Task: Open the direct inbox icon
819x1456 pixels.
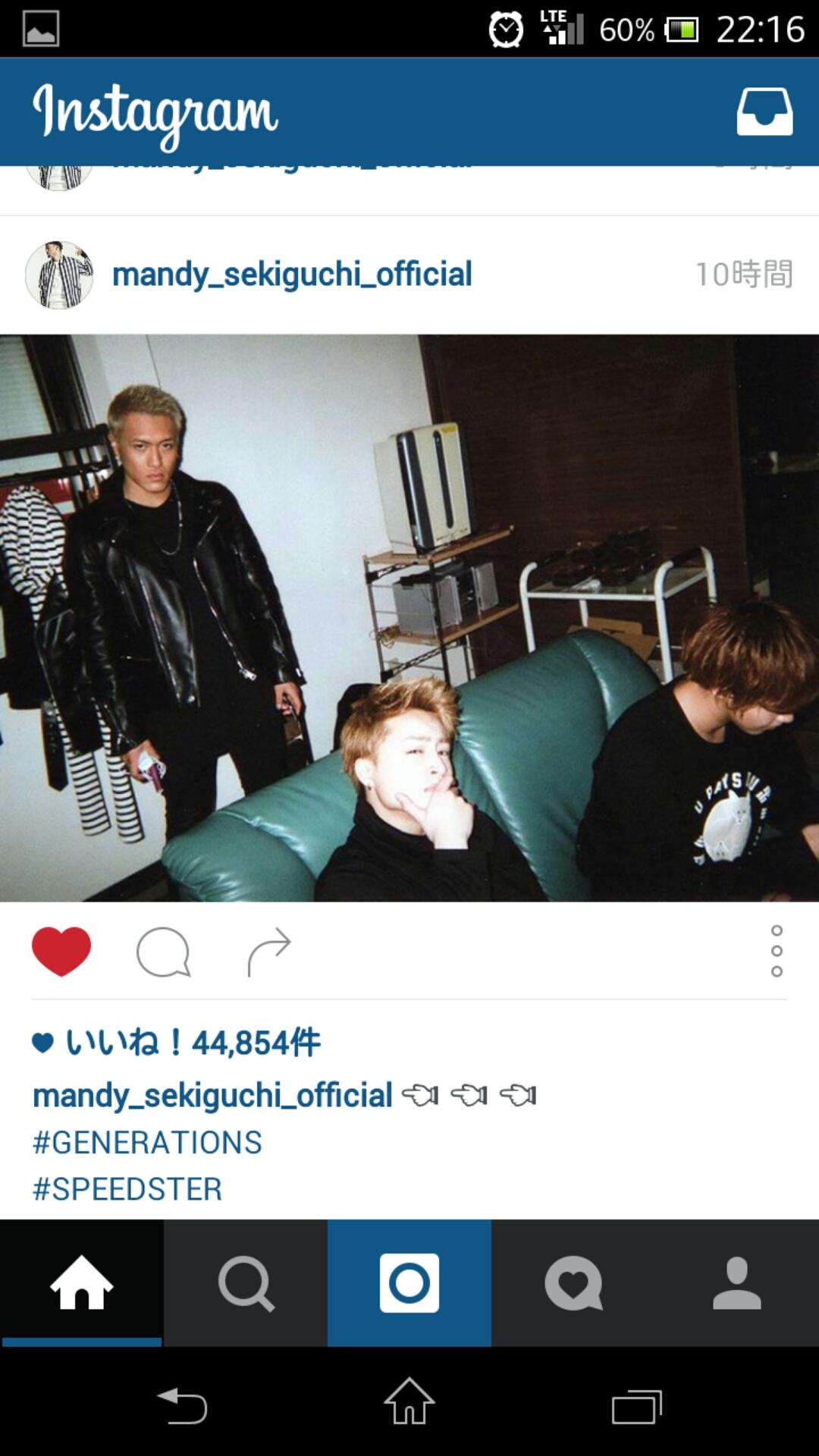Action: pyautogui.click(x=764, y=111)
